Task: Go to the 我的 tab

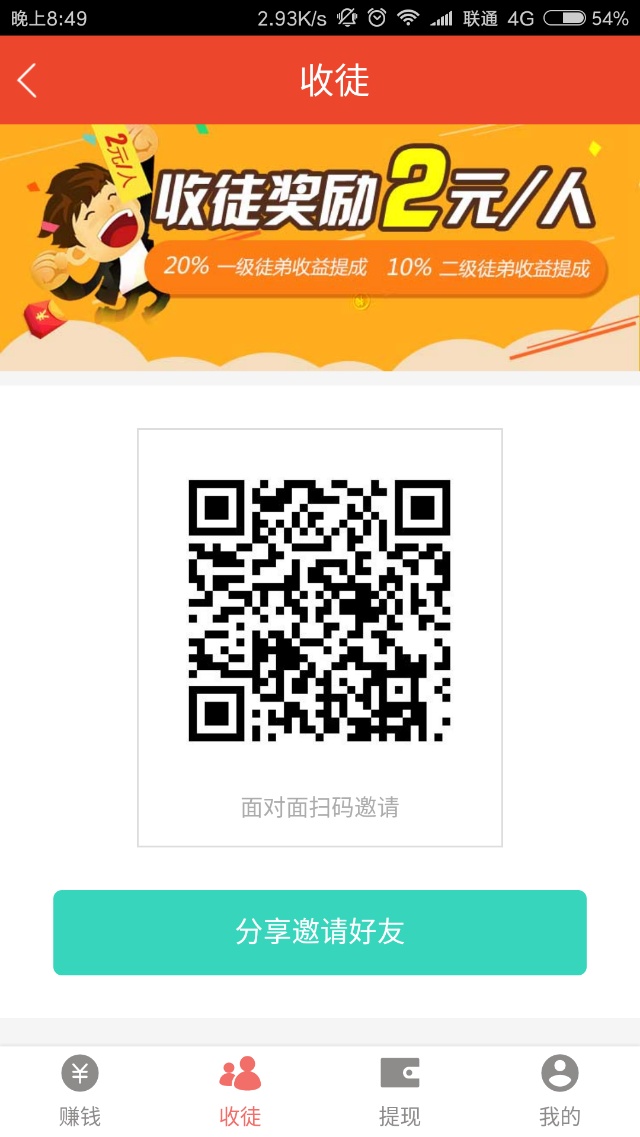Action: pos(560,1091)
